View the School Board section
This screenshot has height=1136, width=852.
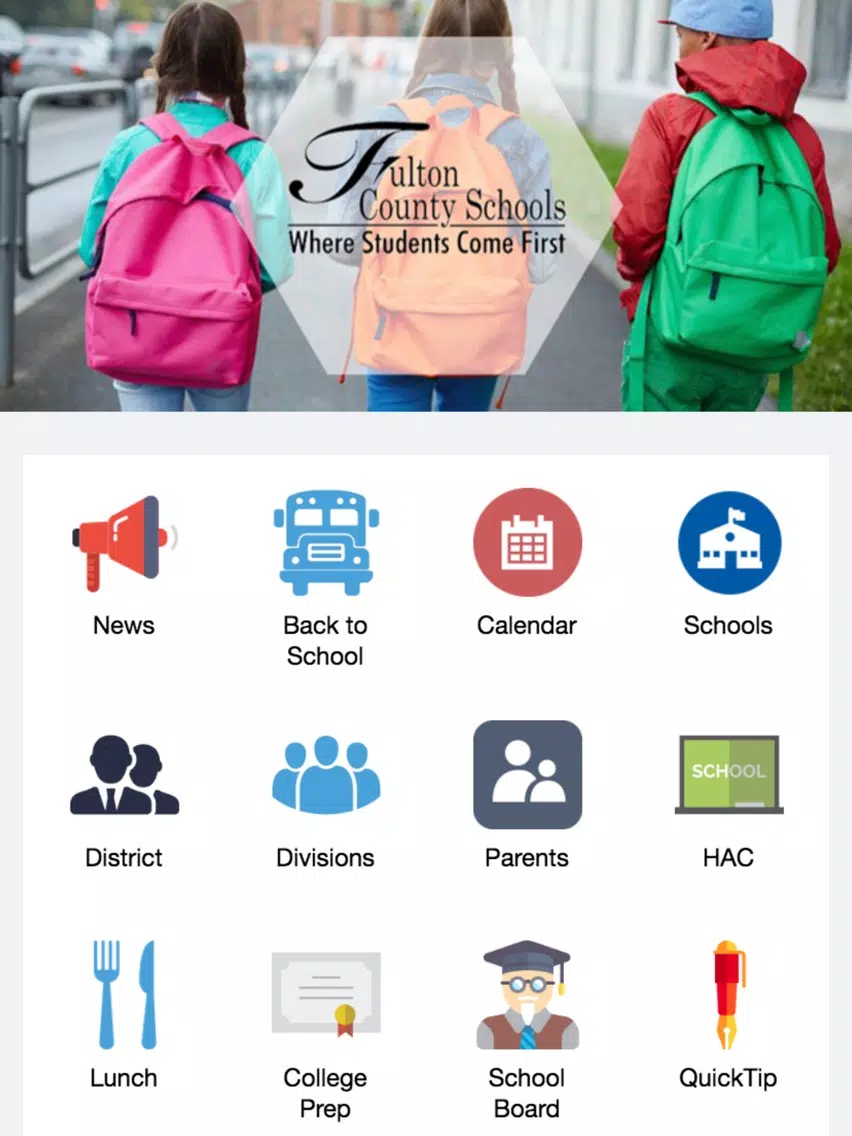tap(527, 995)
